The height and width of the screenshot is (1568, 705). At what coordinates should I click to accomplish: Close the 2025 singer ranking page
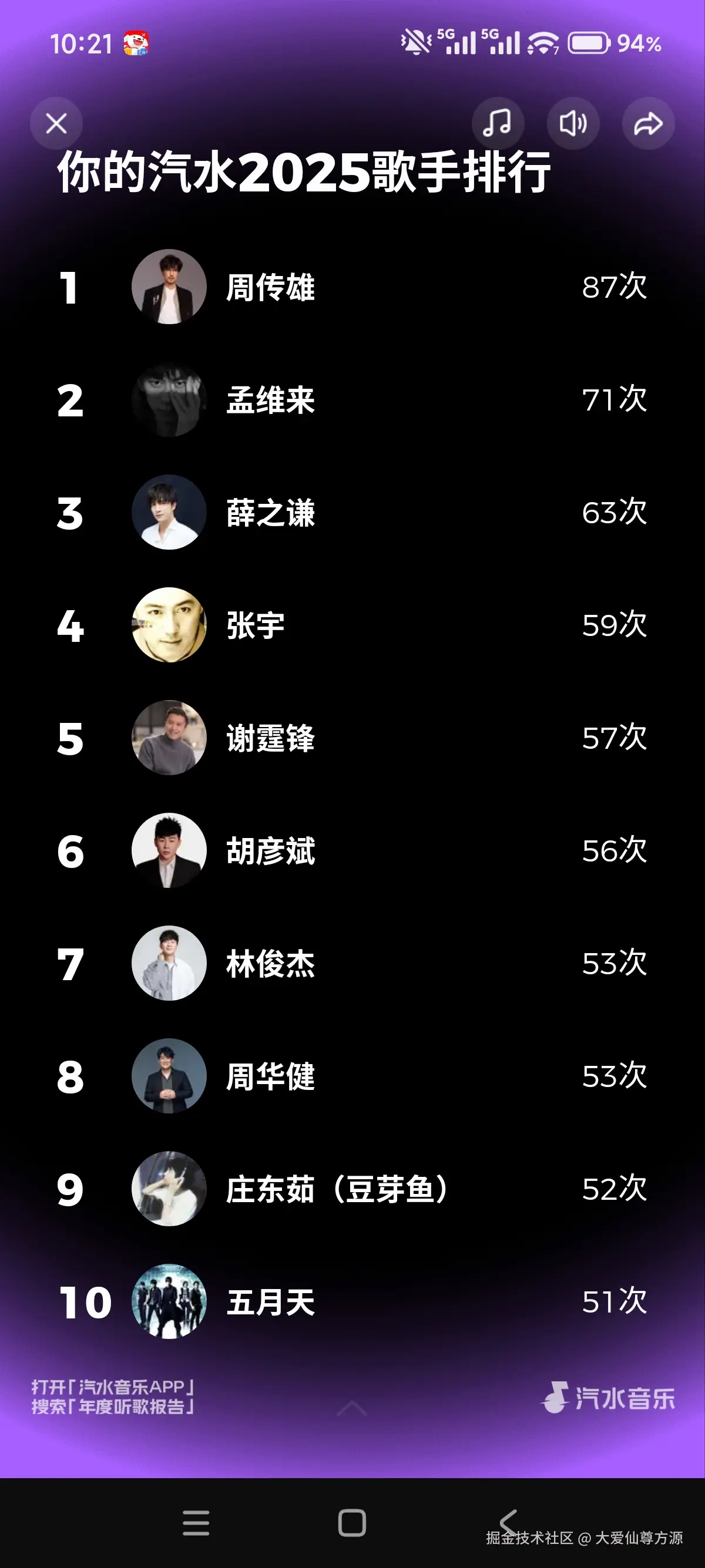(56, 123)
